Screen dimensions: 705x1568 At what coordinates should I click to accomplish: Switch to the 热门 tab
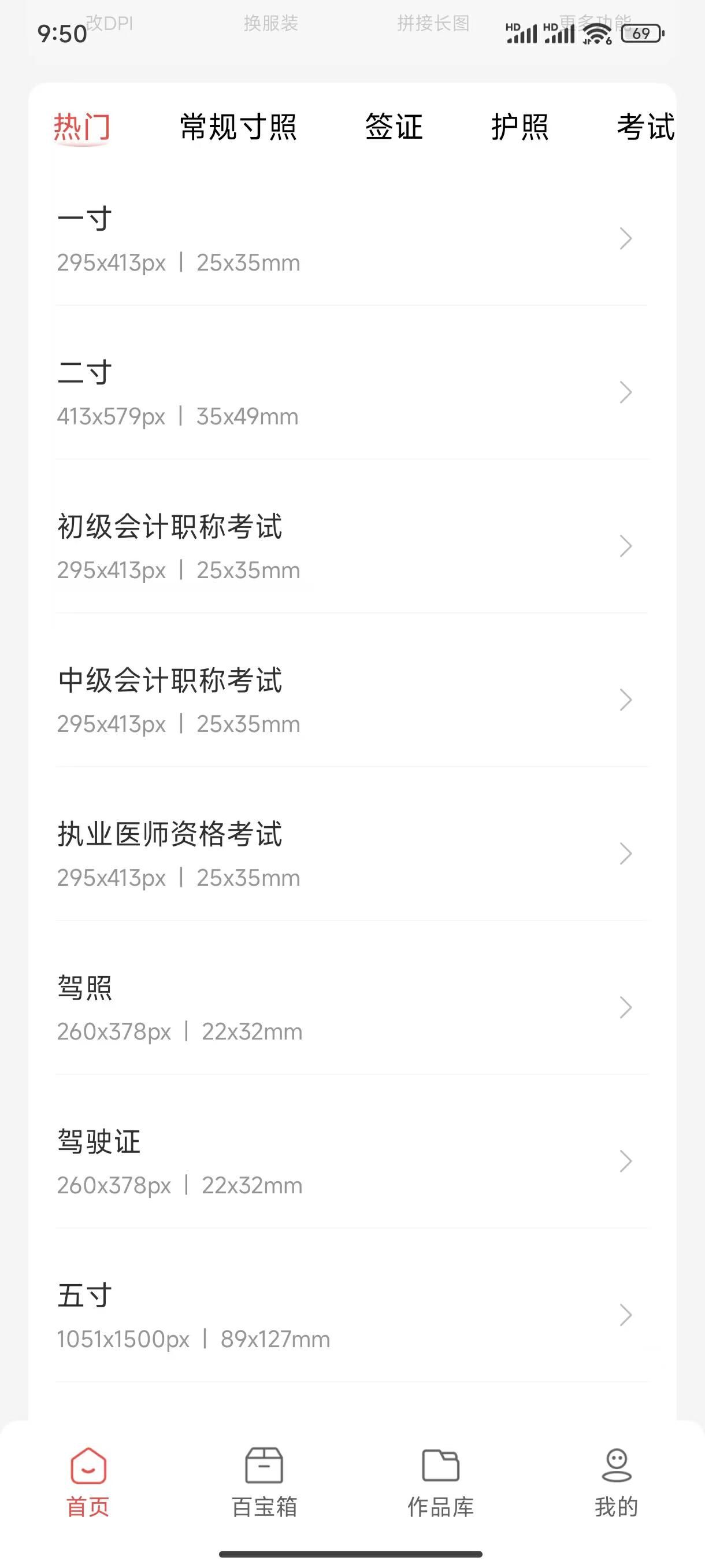81,127
